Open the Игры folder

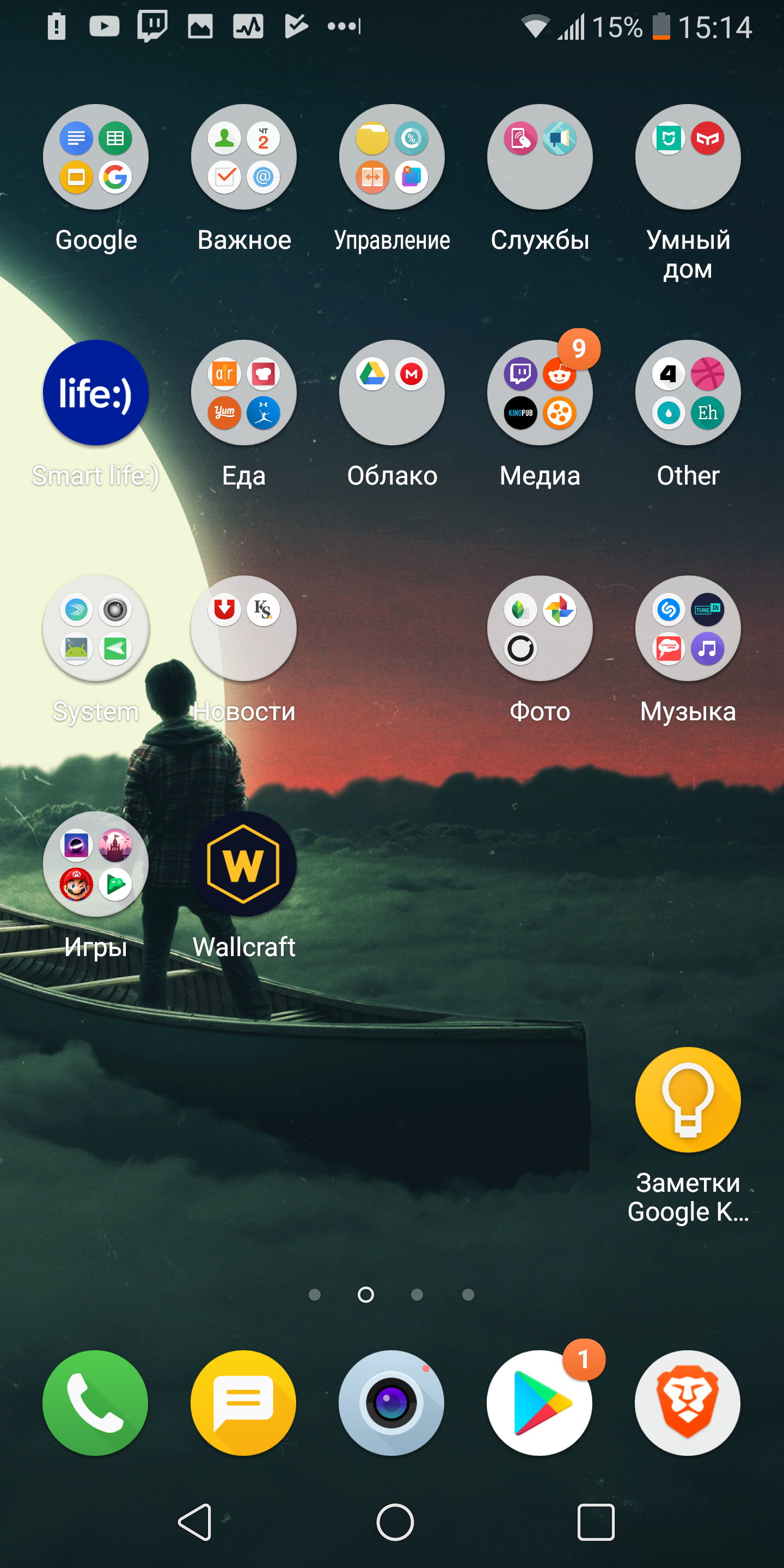96,863
